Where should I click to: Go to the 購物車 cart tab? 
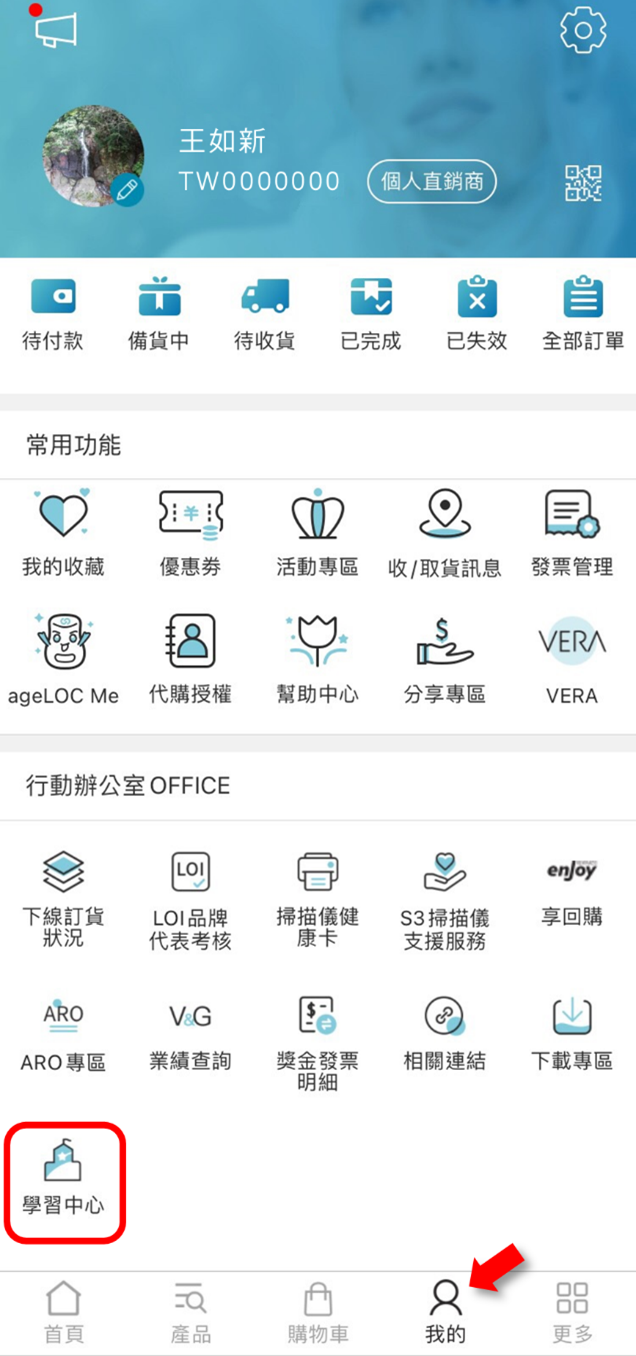(x=318, y=1312)
